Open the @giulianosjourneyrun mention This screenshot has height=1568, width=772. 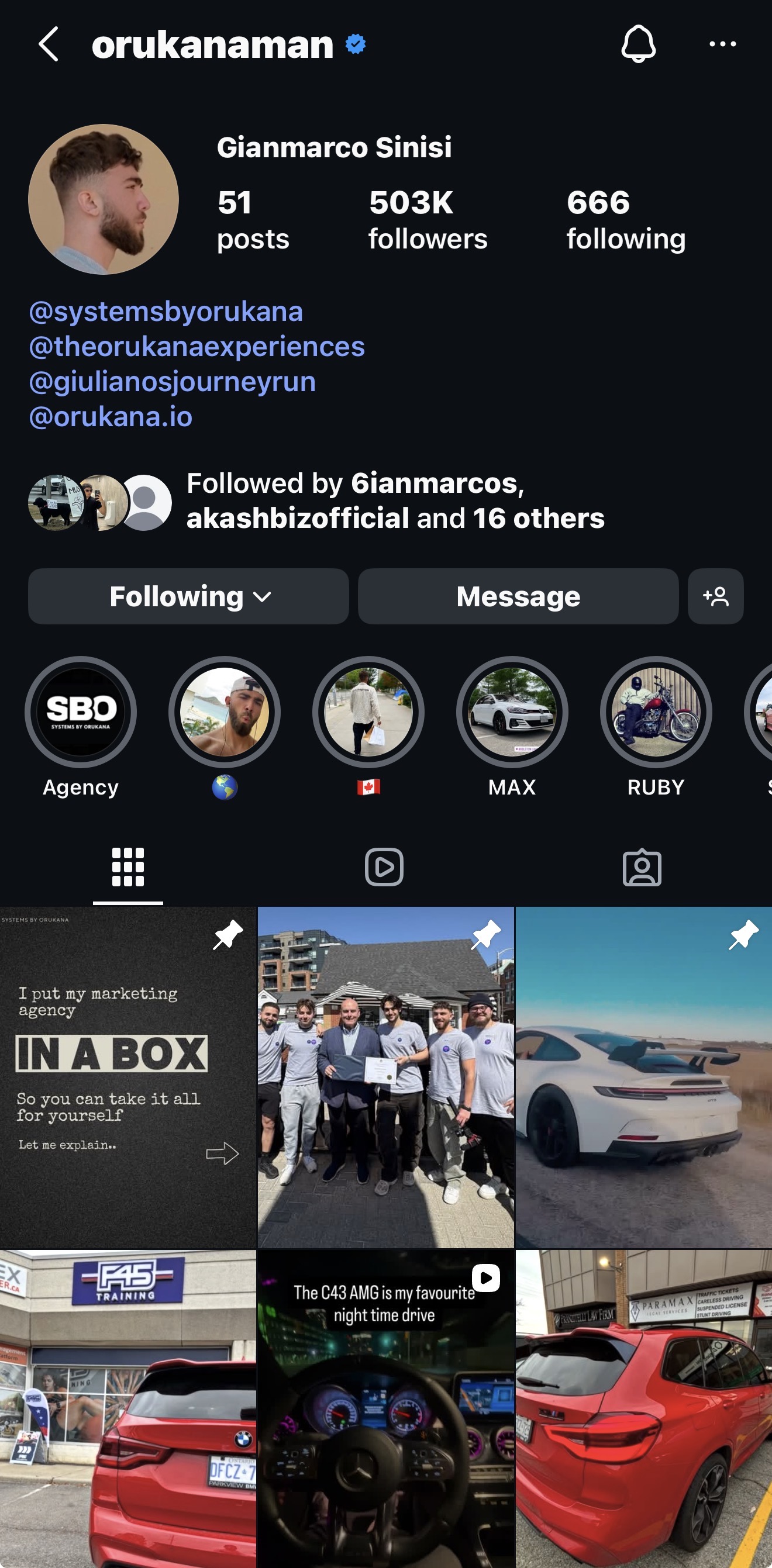pyautogui.click(x=173, y=382)
